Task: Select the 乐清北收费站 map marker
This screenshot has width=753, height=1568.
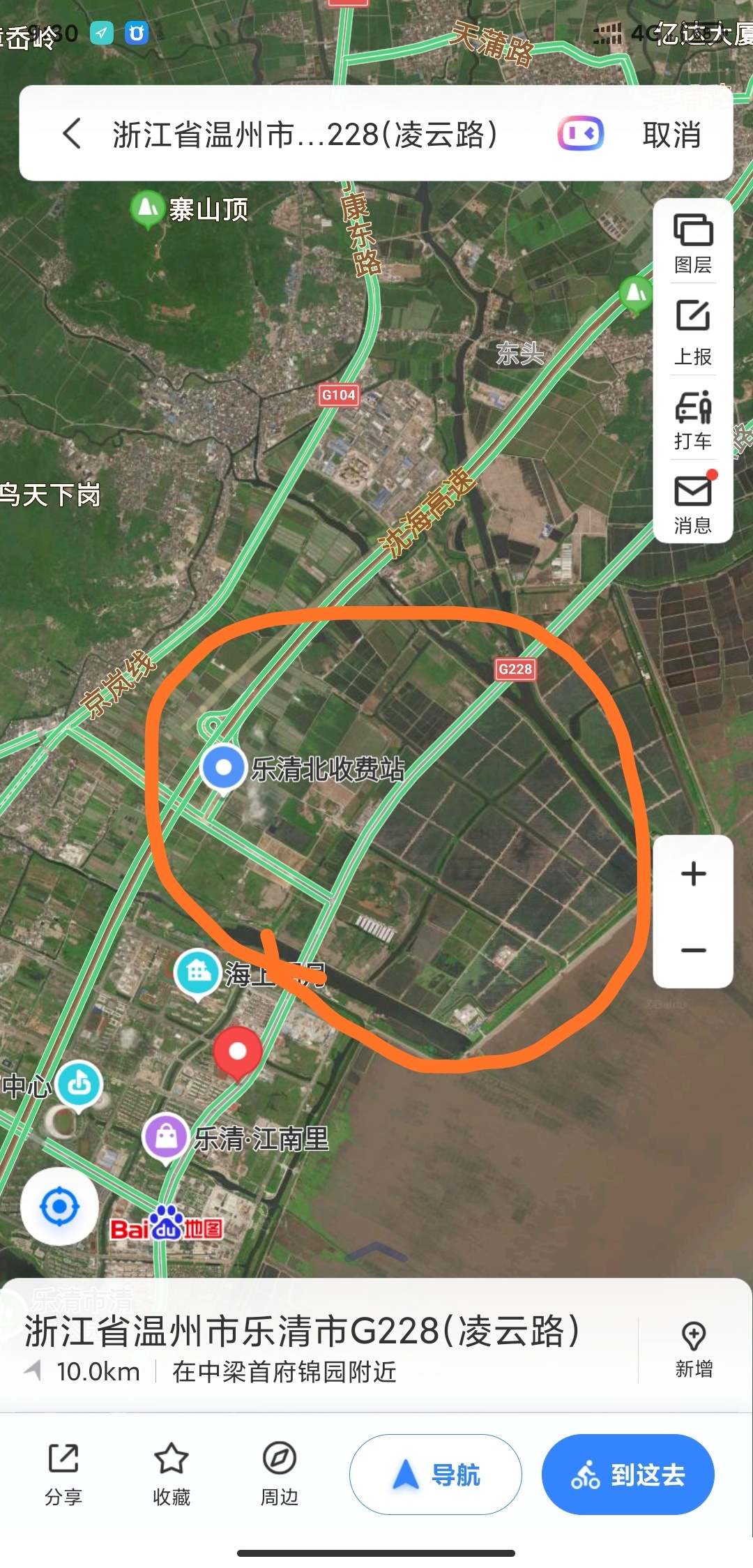Action: click(223, 768)
